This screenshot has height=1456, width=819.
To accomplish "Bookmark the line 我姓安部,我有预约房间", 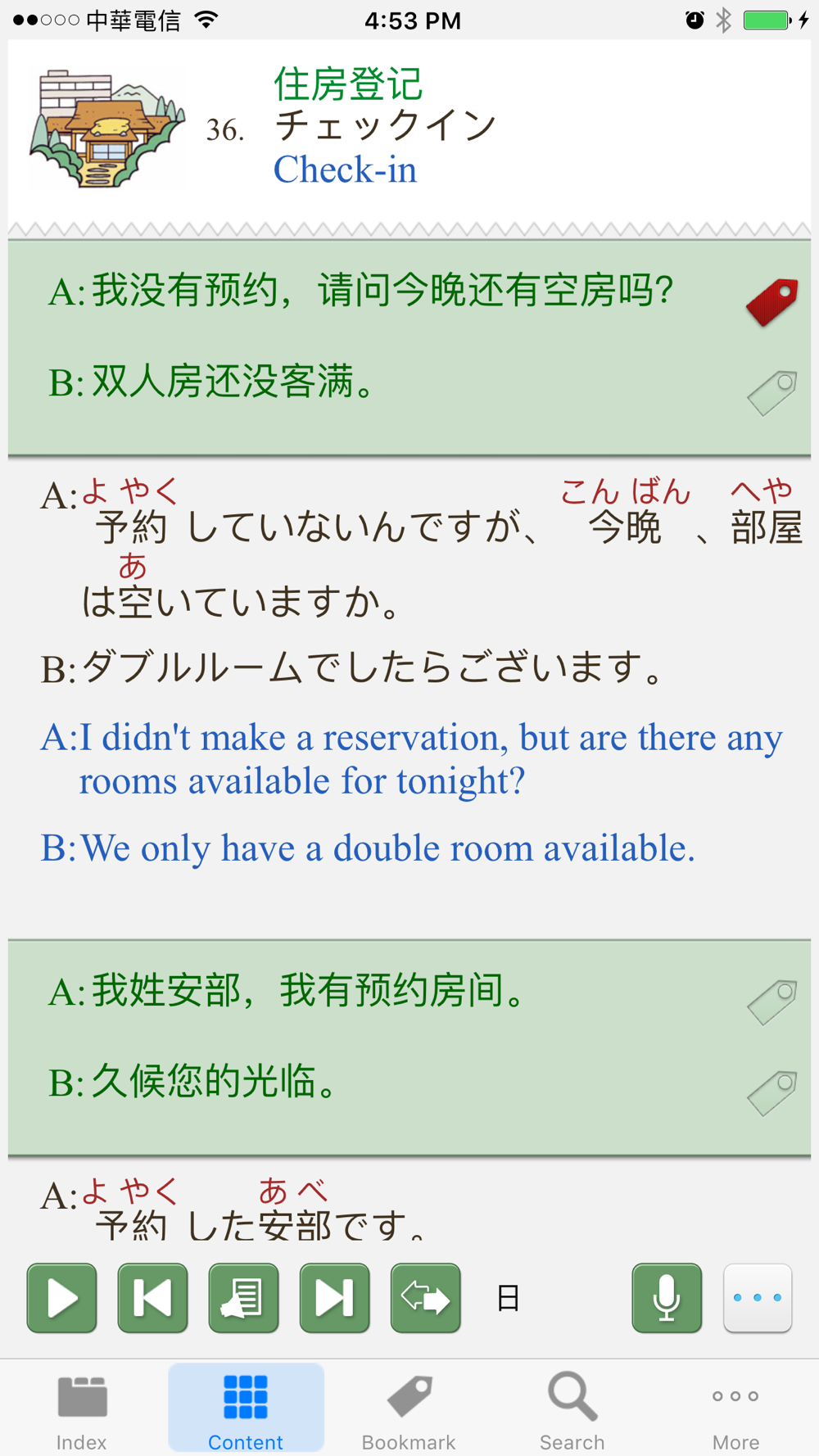I will [x=771, y=1002].
